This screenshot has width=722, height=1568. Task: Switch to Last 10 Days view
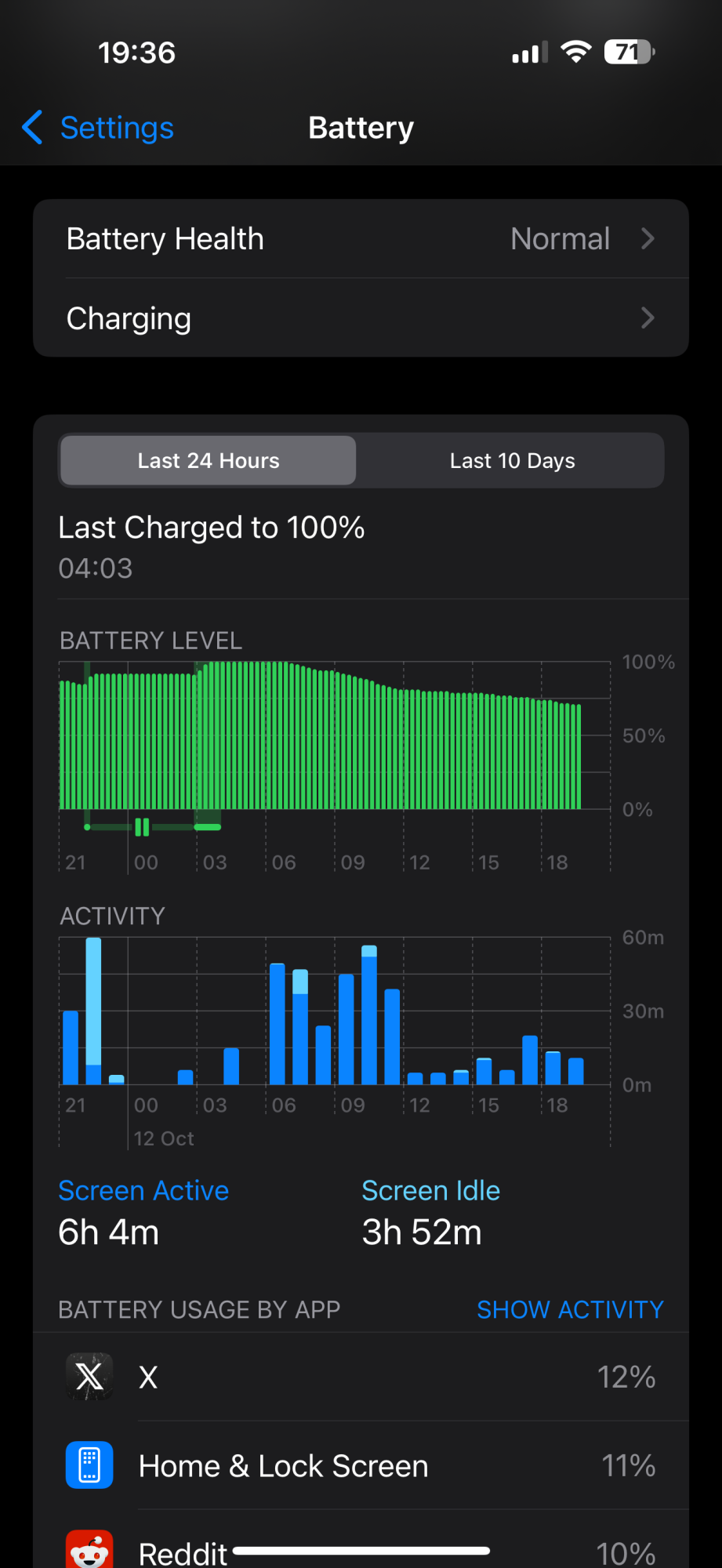click(x=512, y=461)
